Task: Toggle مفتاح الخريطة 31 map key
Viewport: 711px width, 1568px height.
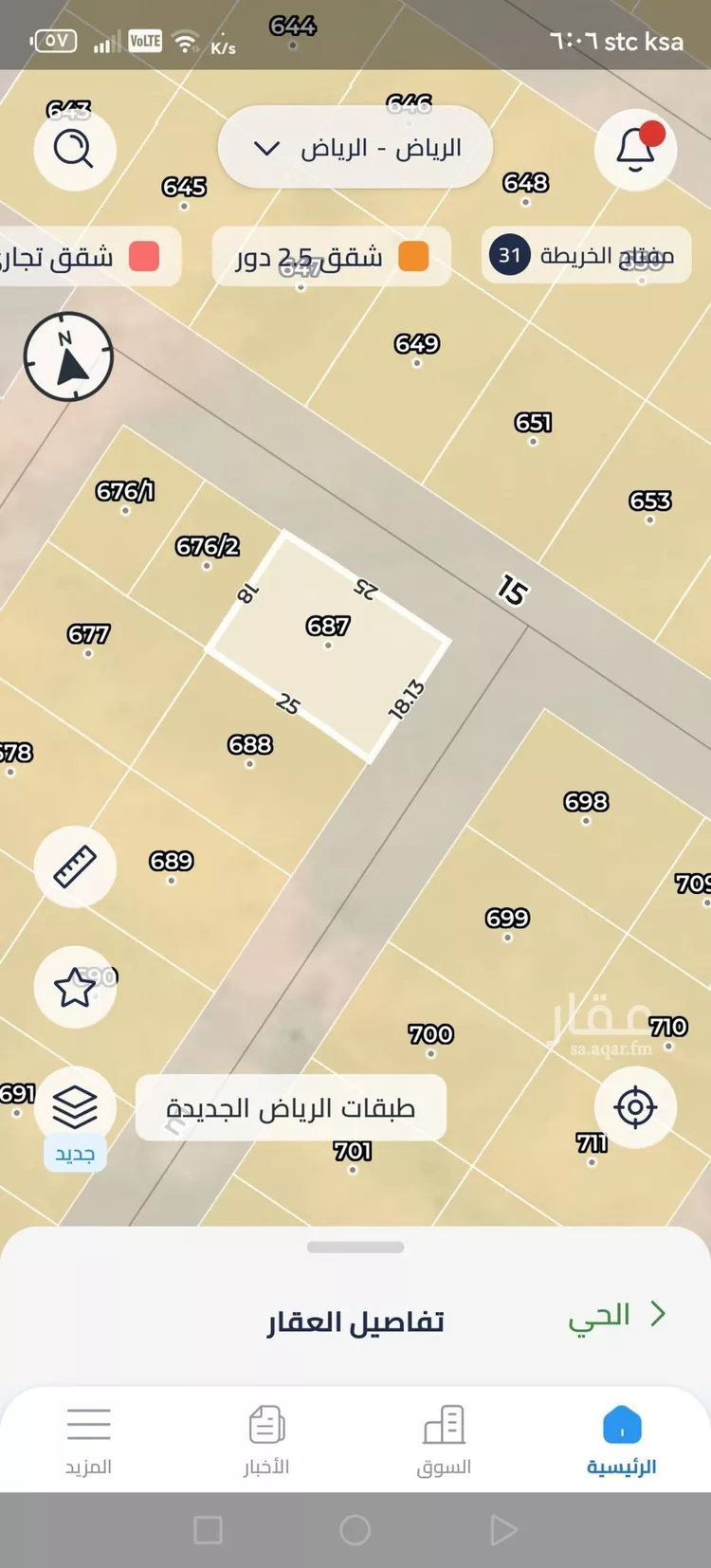Action: 585,256
